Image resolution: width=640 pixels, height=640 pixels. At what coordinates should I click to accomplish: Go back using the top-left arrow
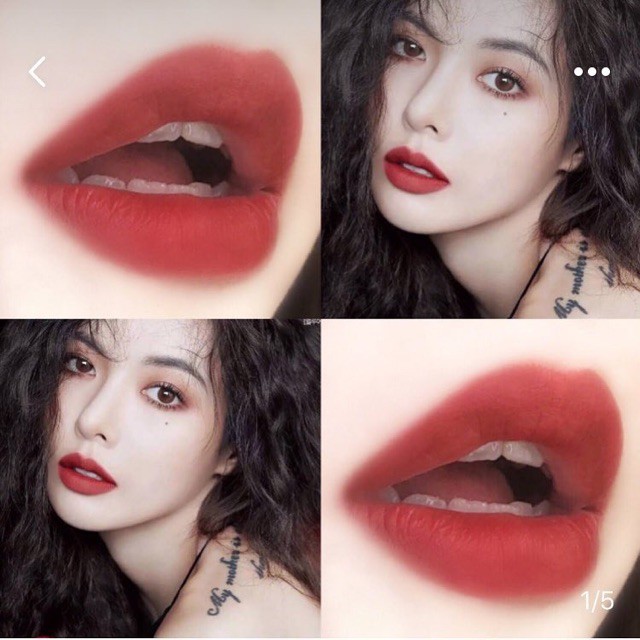[x=37, y=71]
